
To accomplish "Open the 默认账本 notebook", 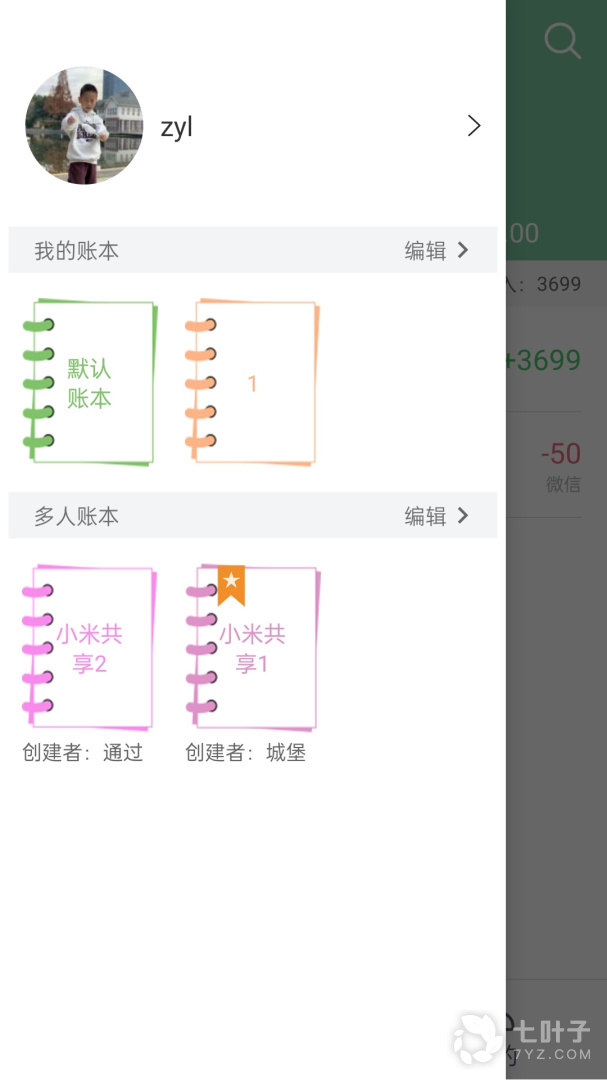I will pyautogui.click(x=90, y=383).
